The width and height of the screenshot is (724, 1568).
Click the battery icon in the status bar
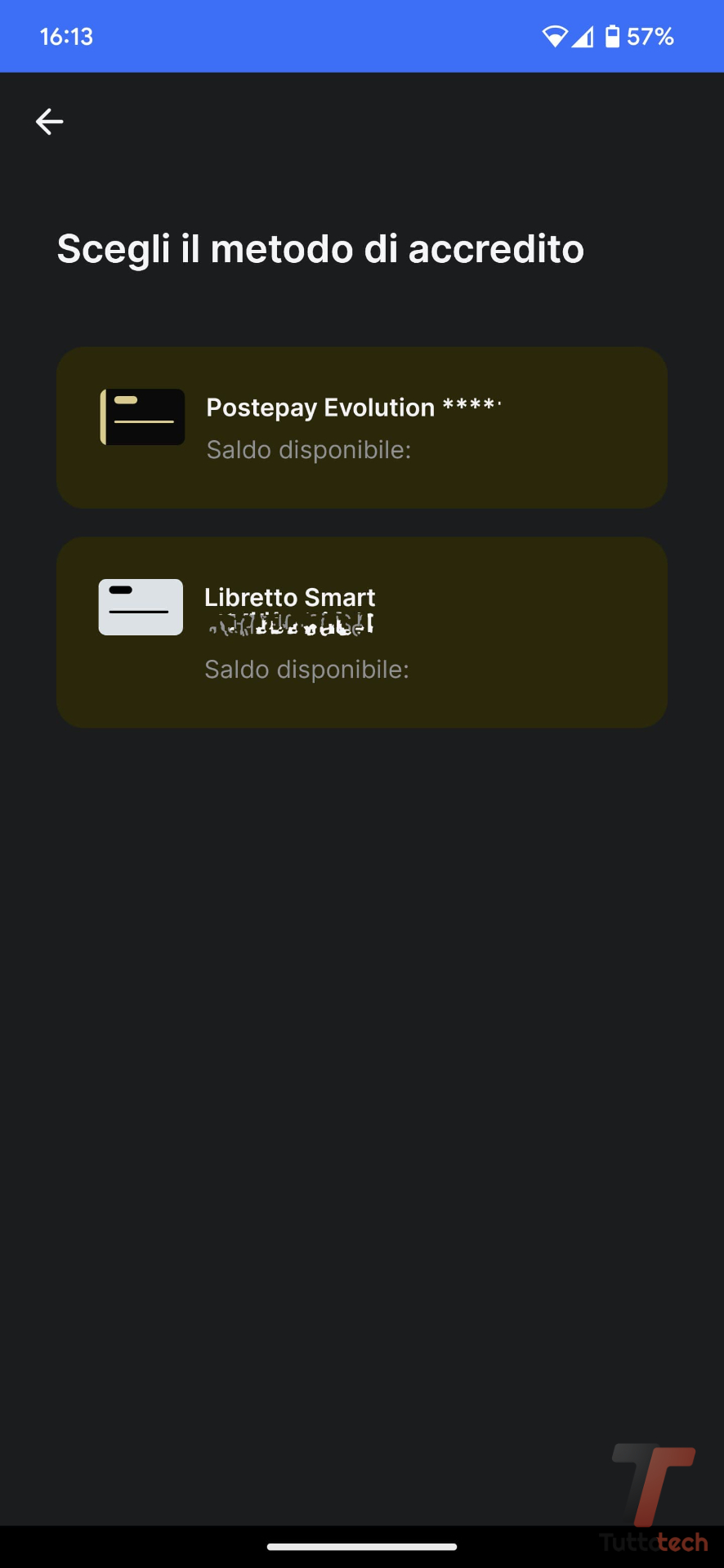[x=610, y=36]
